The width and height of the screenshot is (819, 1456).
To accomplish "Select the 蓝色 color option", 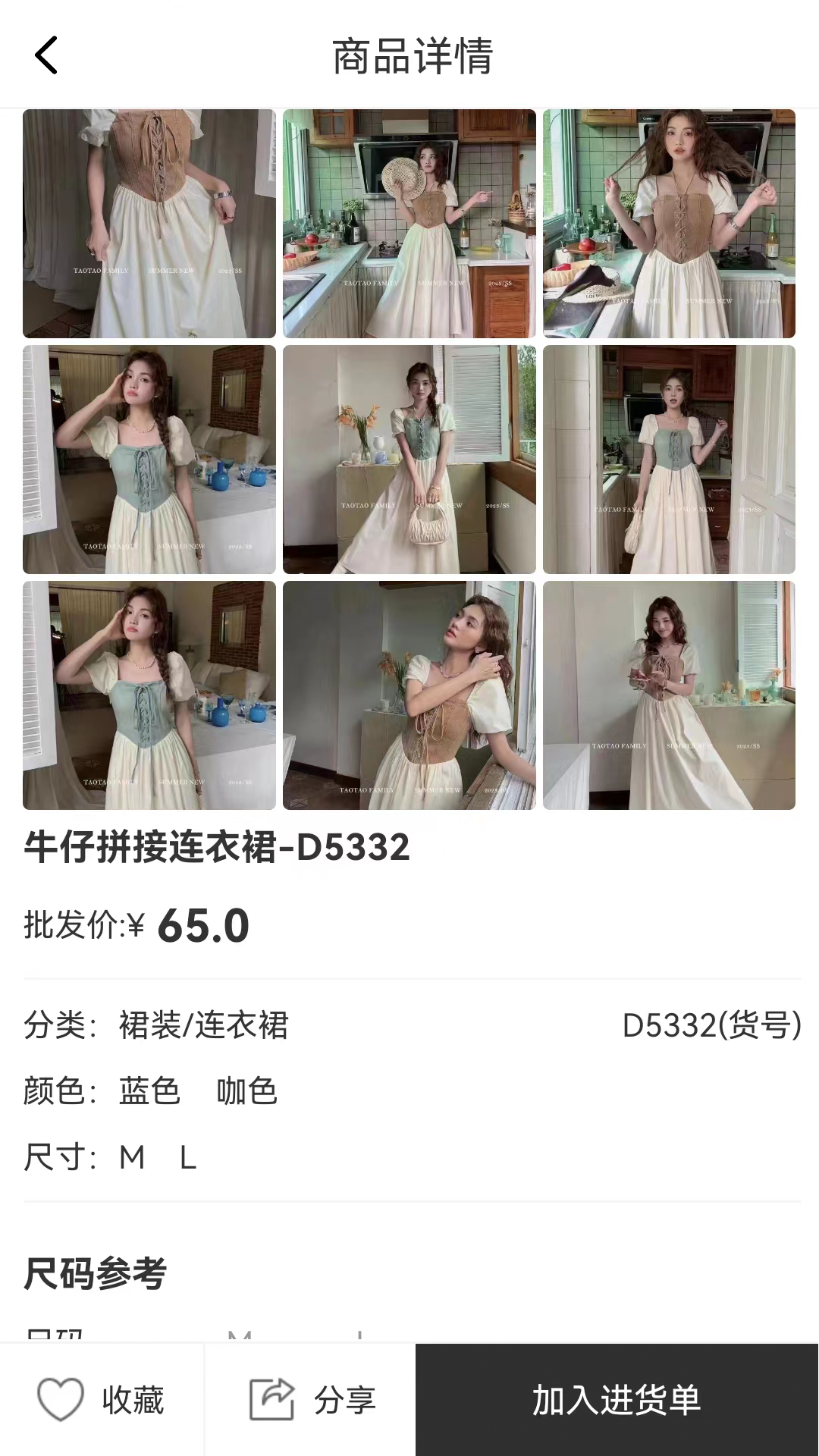I will pos(149,1092).
